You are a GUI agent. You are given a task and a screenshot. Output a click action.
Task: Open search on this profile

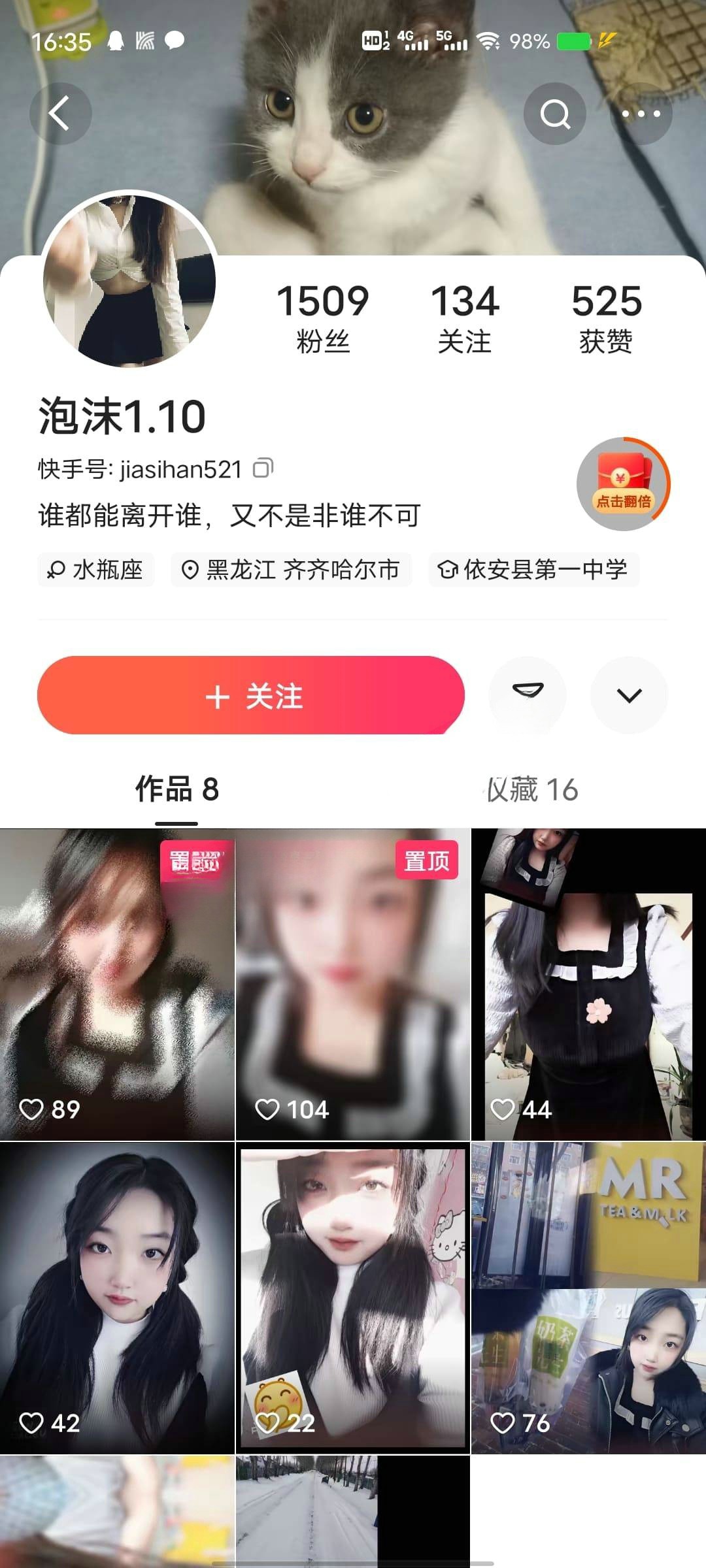coord(555,114)
